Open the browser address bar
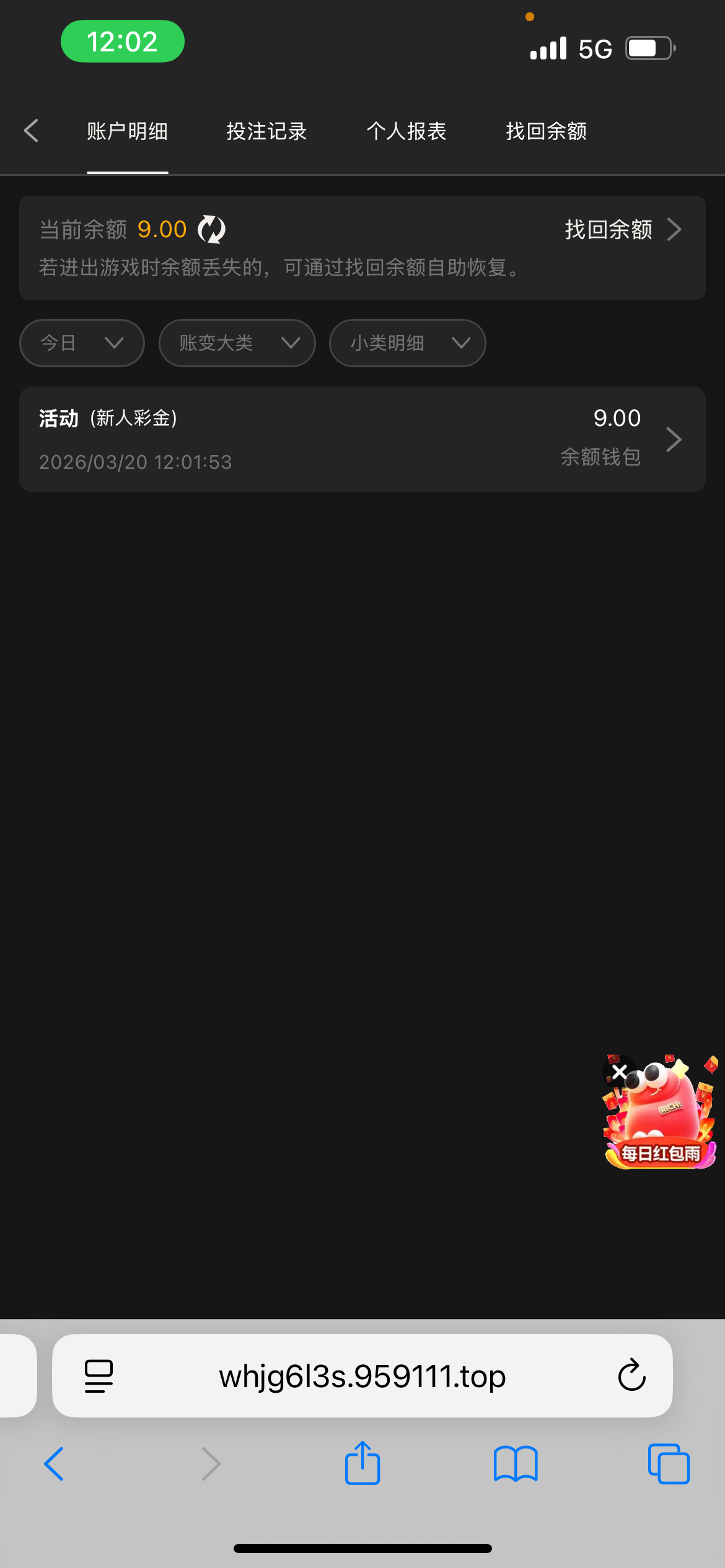The width and height of the screenshot is (725, 1568). pos(362,1376)
